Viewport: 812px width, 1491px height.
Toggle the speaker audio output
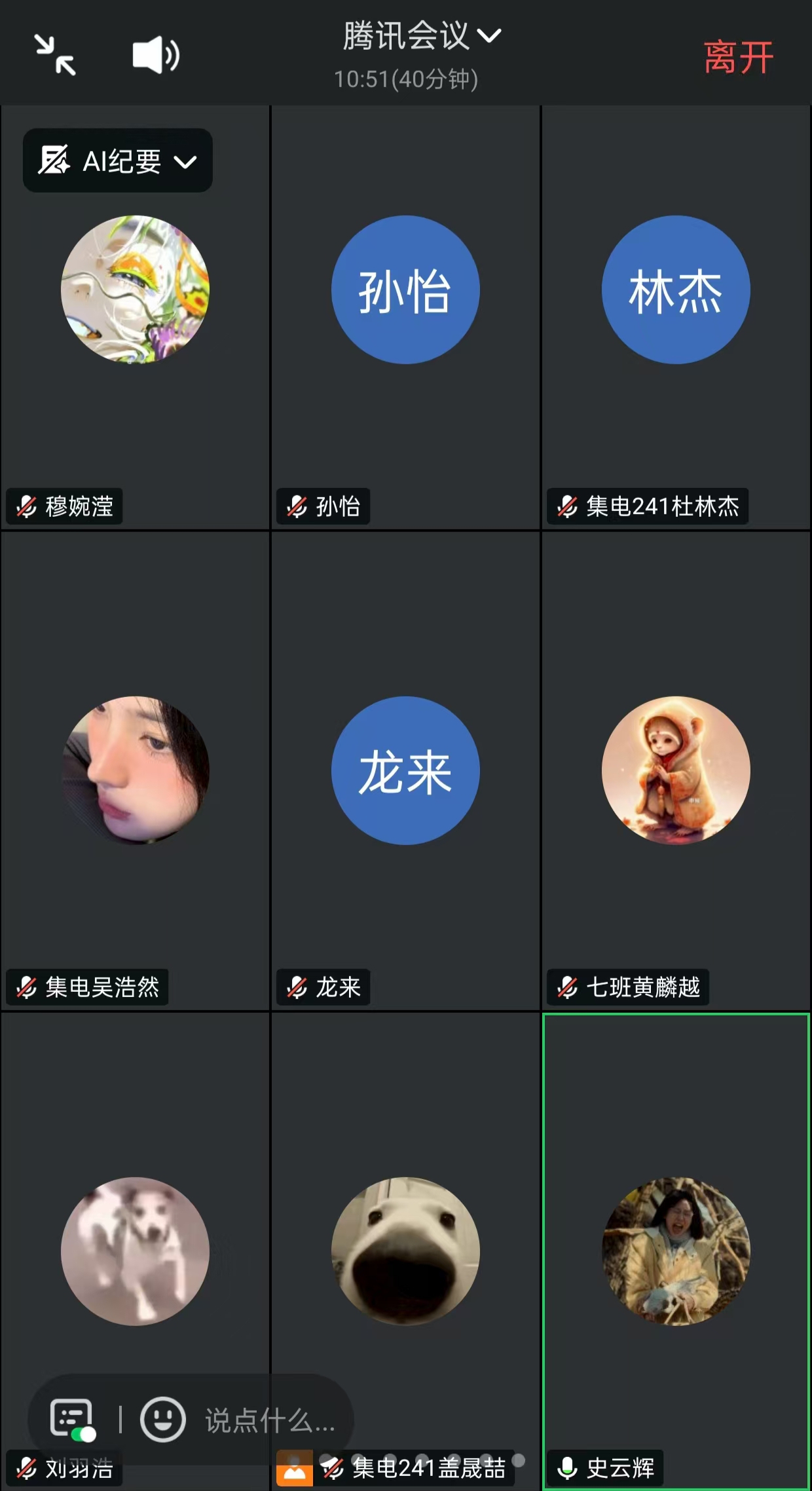click(156, 56)
